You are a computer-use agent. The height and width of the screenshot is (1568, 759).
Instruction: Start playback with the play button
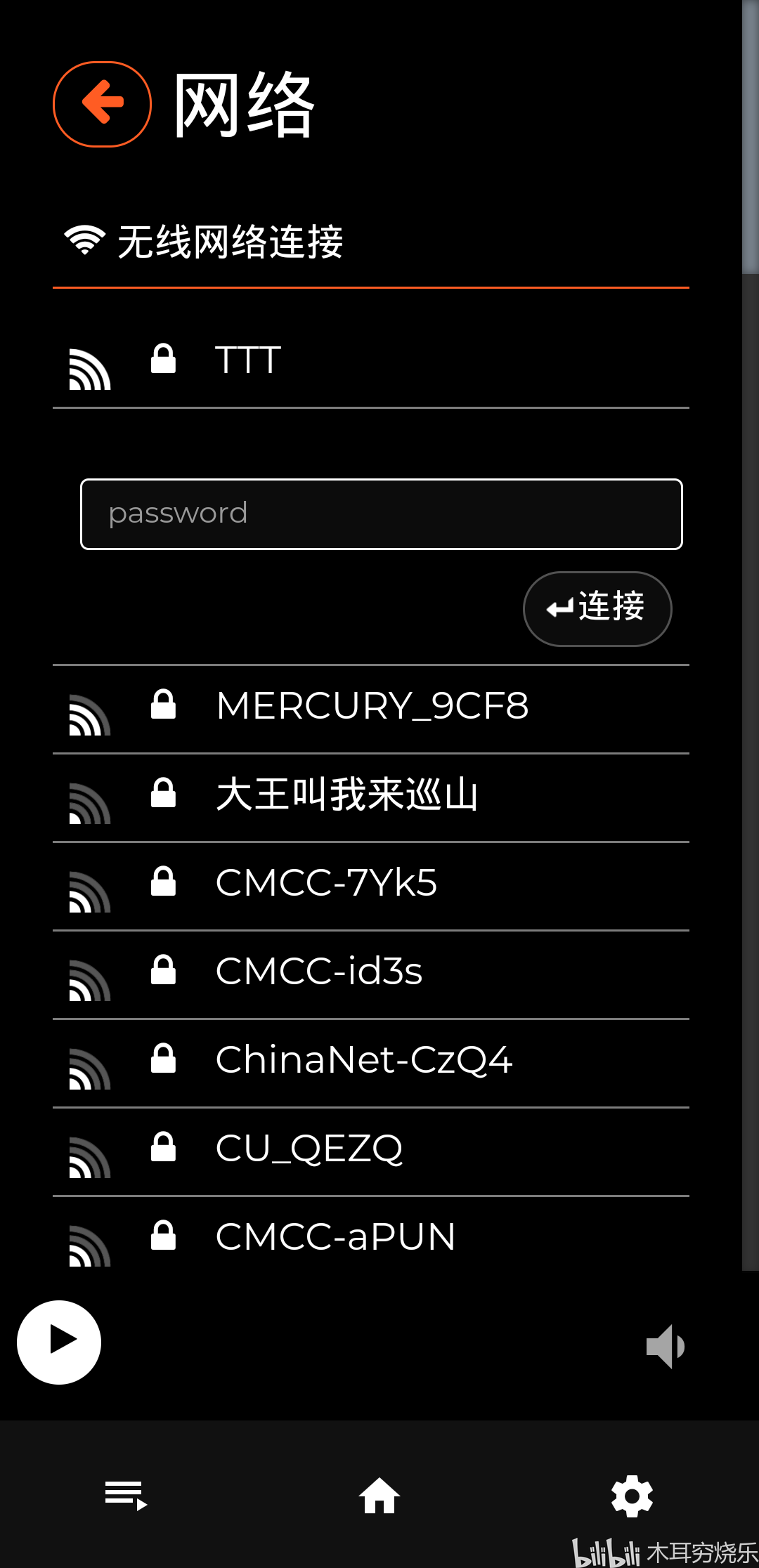coord(59,1342)
